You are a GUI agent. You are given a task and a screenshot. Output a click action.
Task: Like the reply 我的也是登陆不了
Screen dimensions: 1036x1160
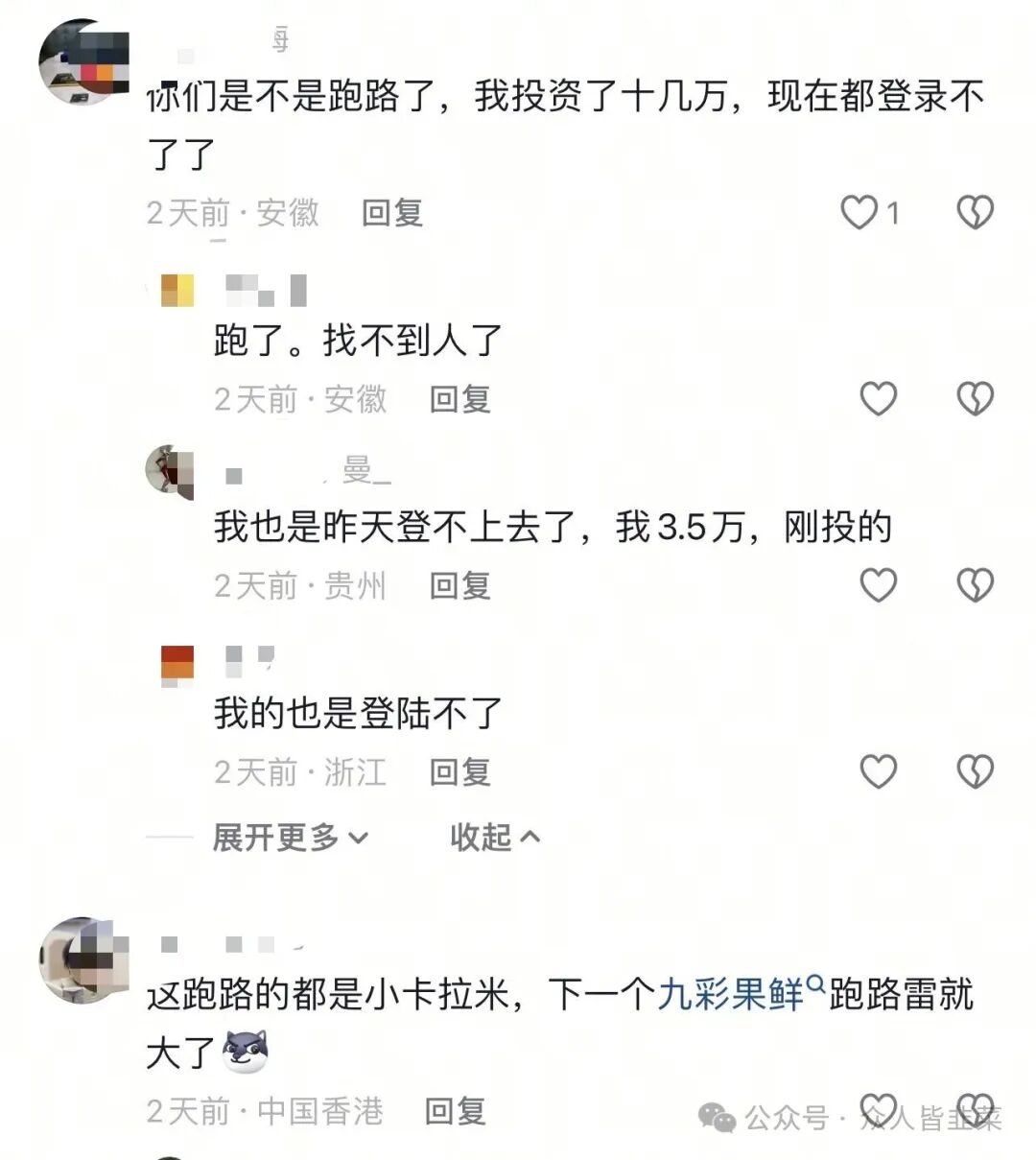[x=878, y=770]
